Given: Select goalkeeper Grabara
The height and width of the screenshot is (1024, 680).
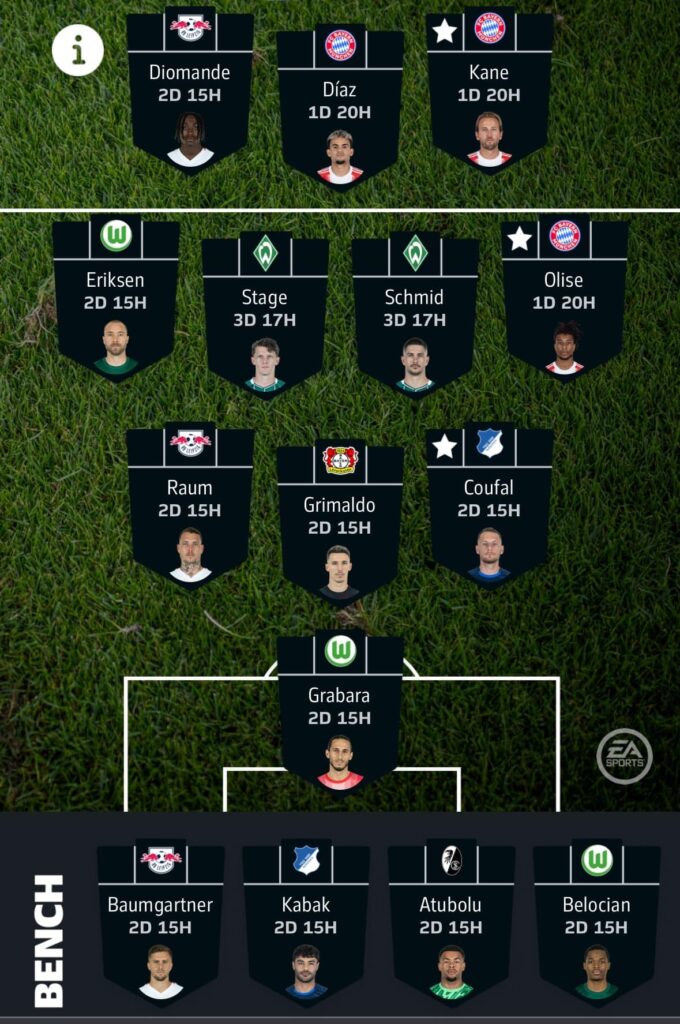Looking at the screenshot, I should tap(340, 716).
